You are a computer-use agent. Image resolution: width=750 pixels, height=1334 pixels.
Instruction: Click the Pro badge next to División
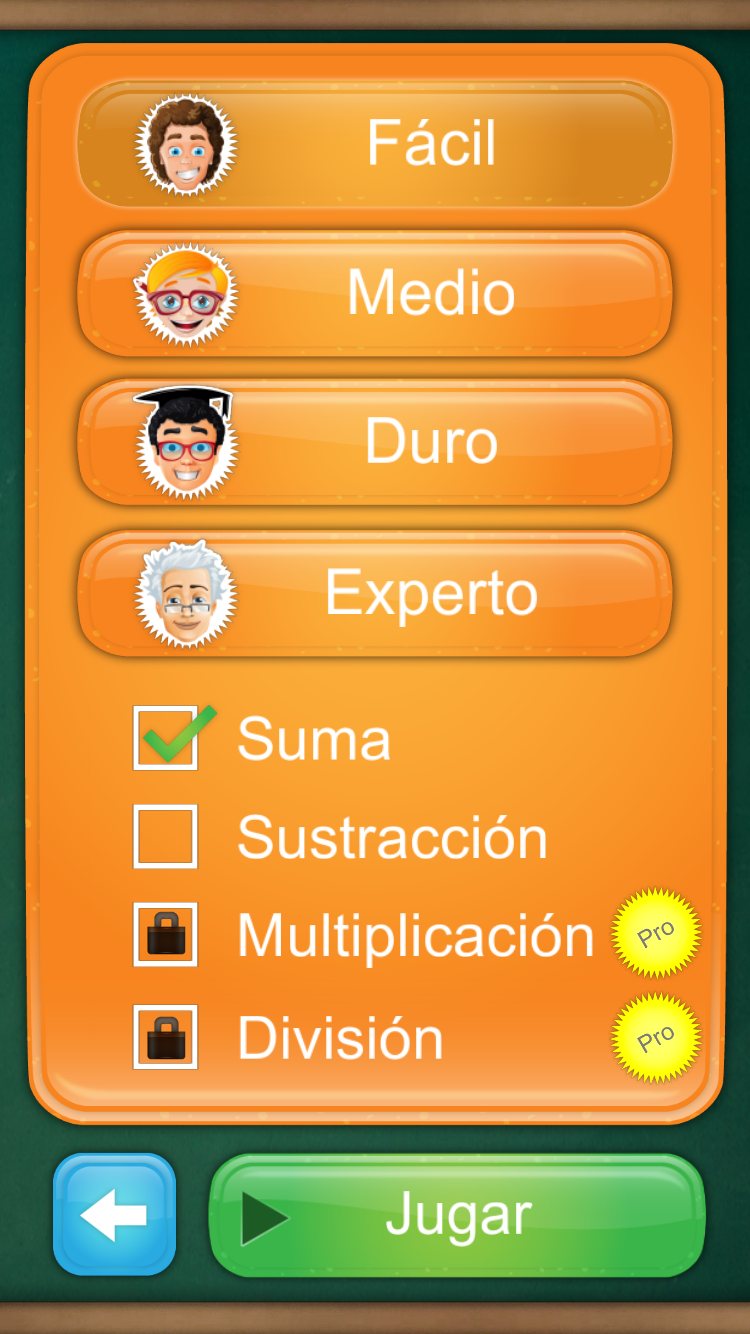tap(655, 1034)
